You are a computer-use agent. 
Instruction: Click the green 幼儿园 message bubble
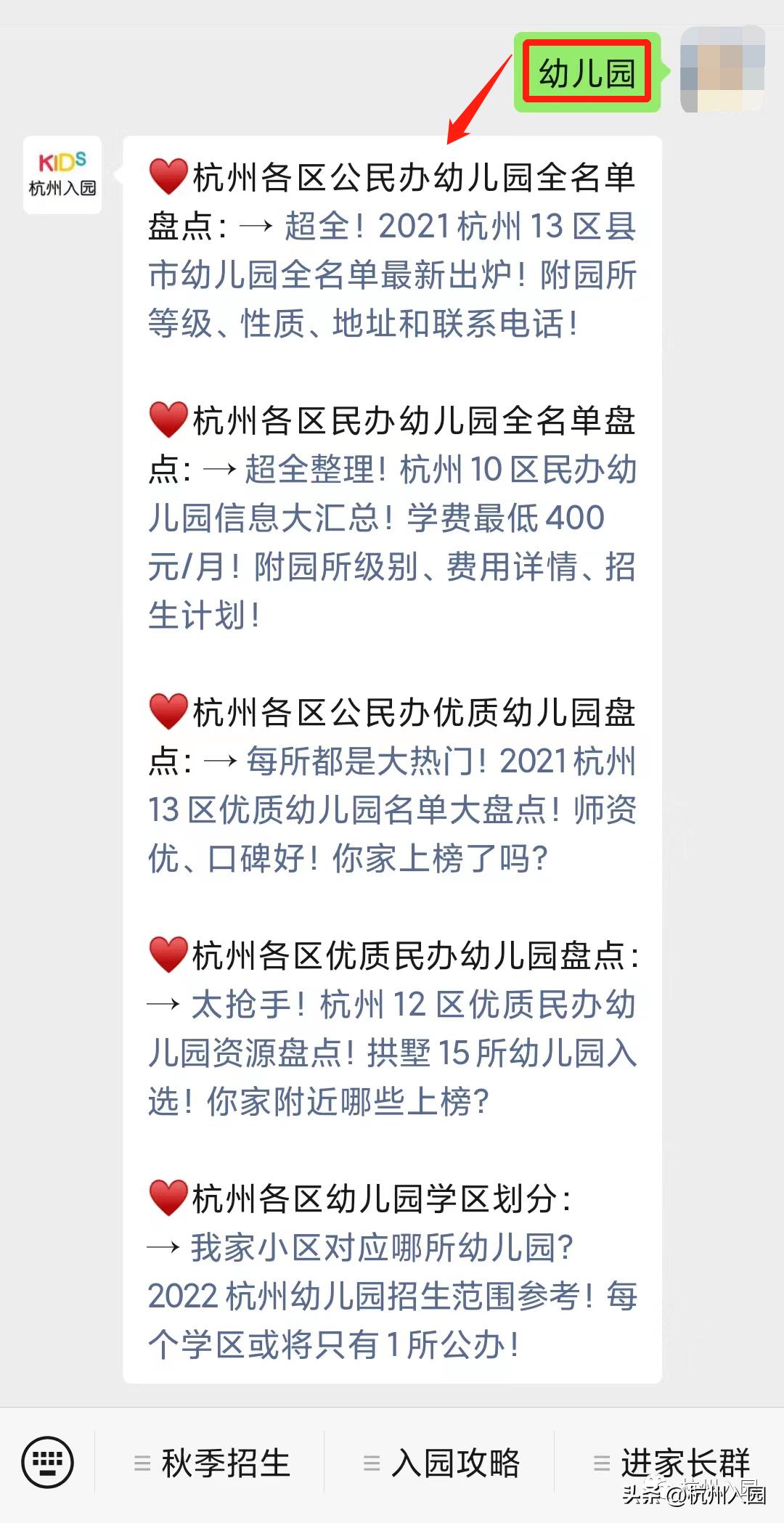[x=587, y=69]
